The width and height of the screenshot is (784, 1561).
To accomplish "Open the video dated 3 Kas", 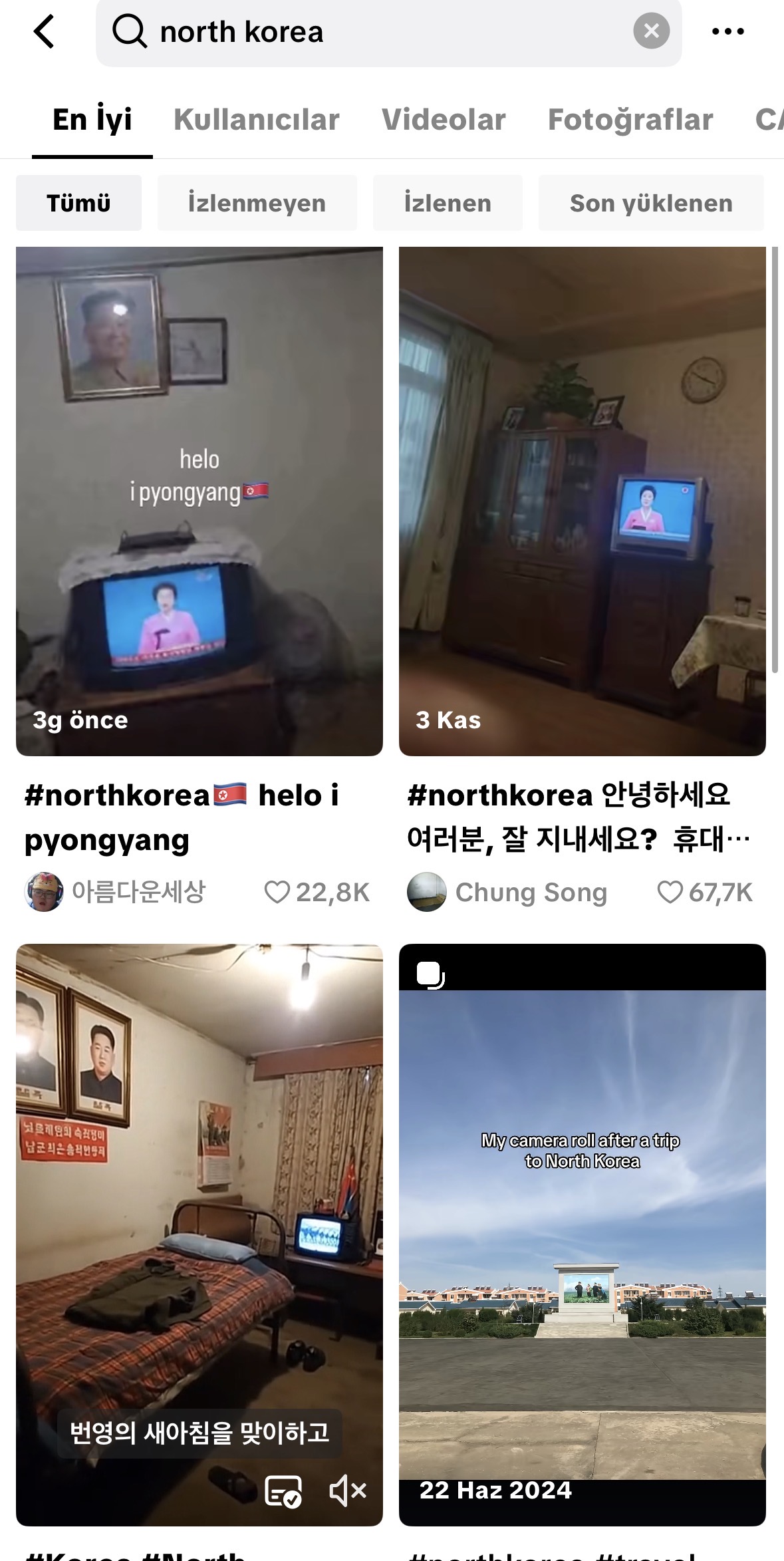I will [583, 501].
